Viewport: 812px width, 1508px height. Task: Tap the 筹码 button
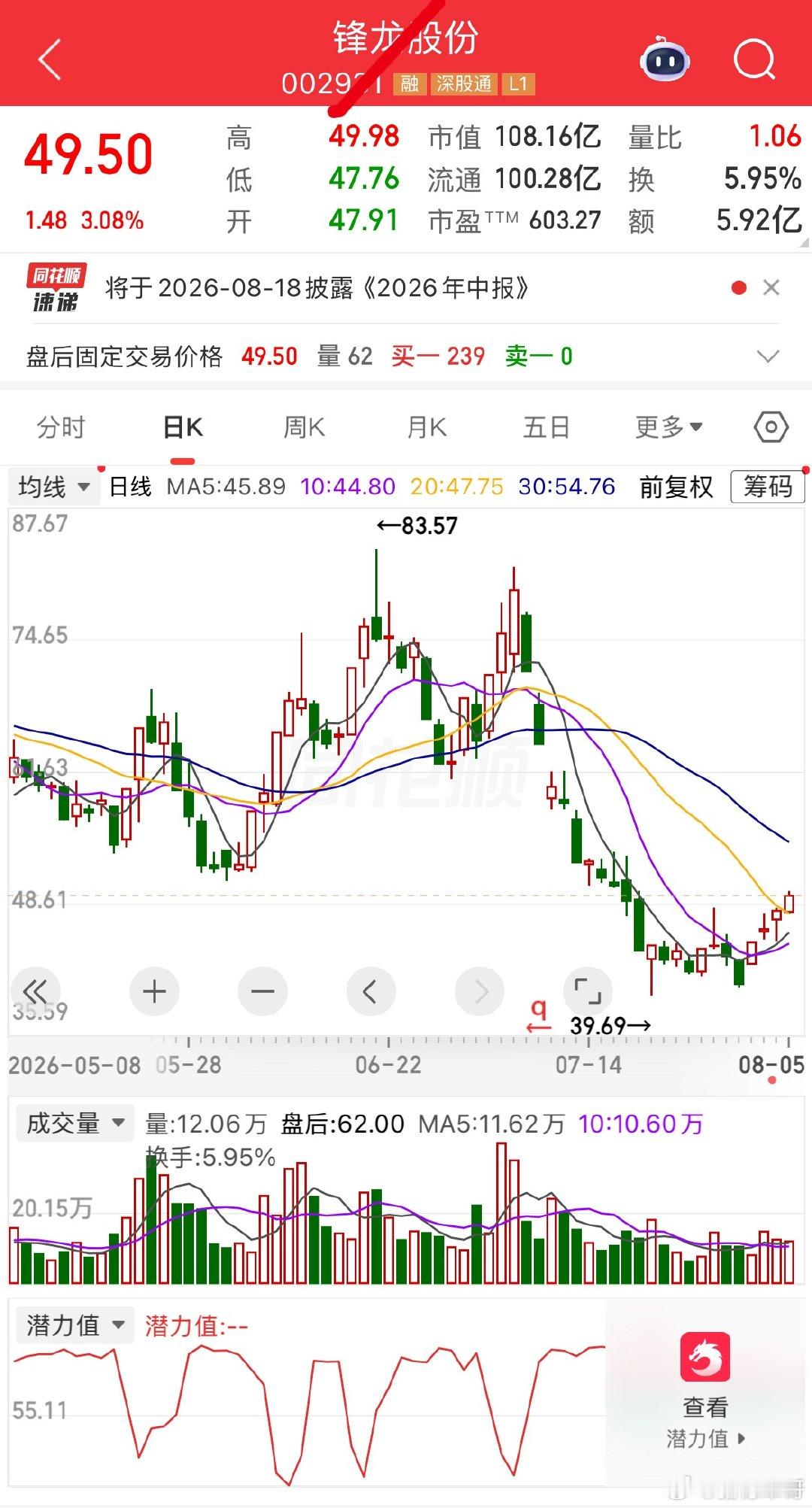(x=768, y=487)
